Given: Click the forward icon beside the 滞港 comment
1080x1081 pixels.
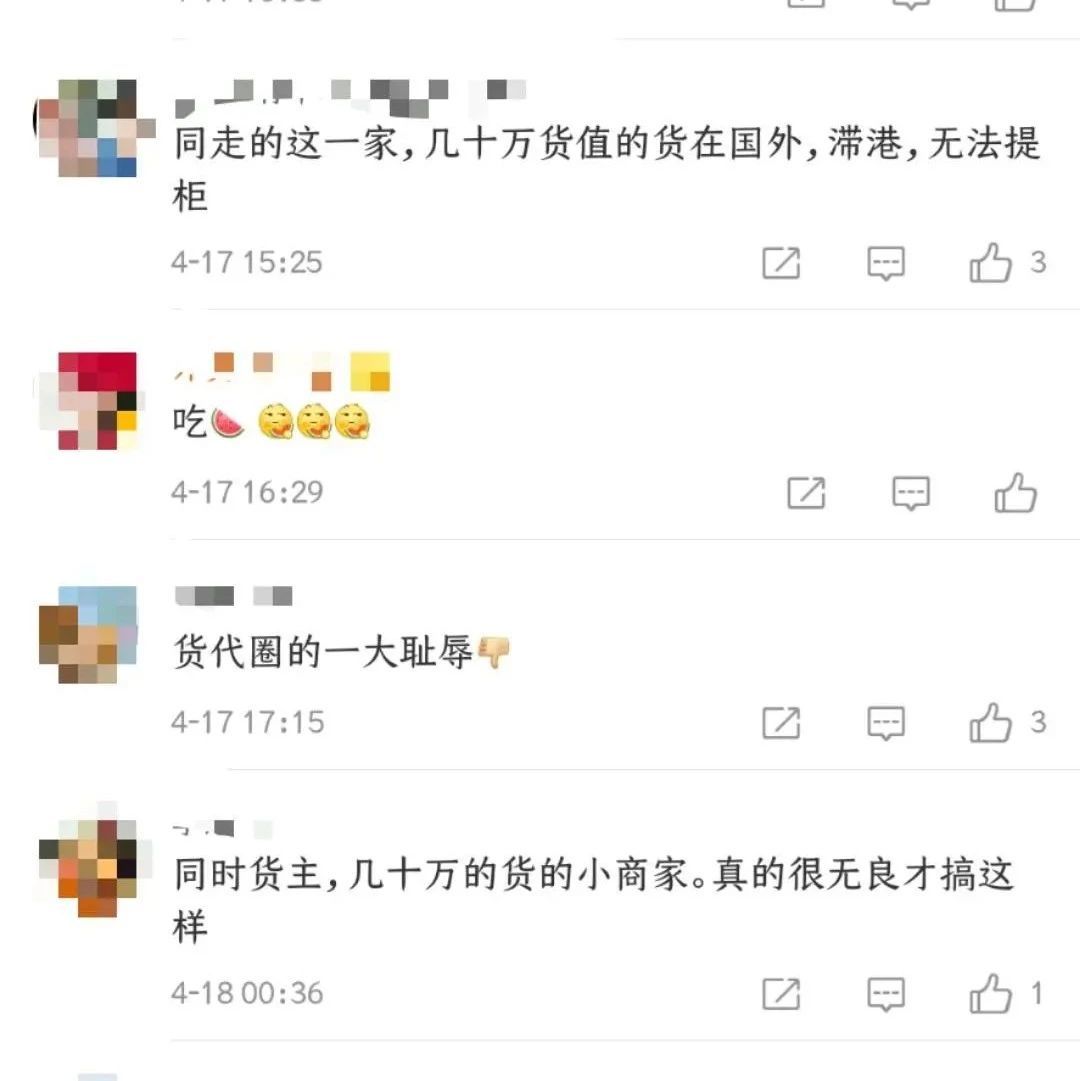Looking at the screenshot, I should [x=783, y=264].
